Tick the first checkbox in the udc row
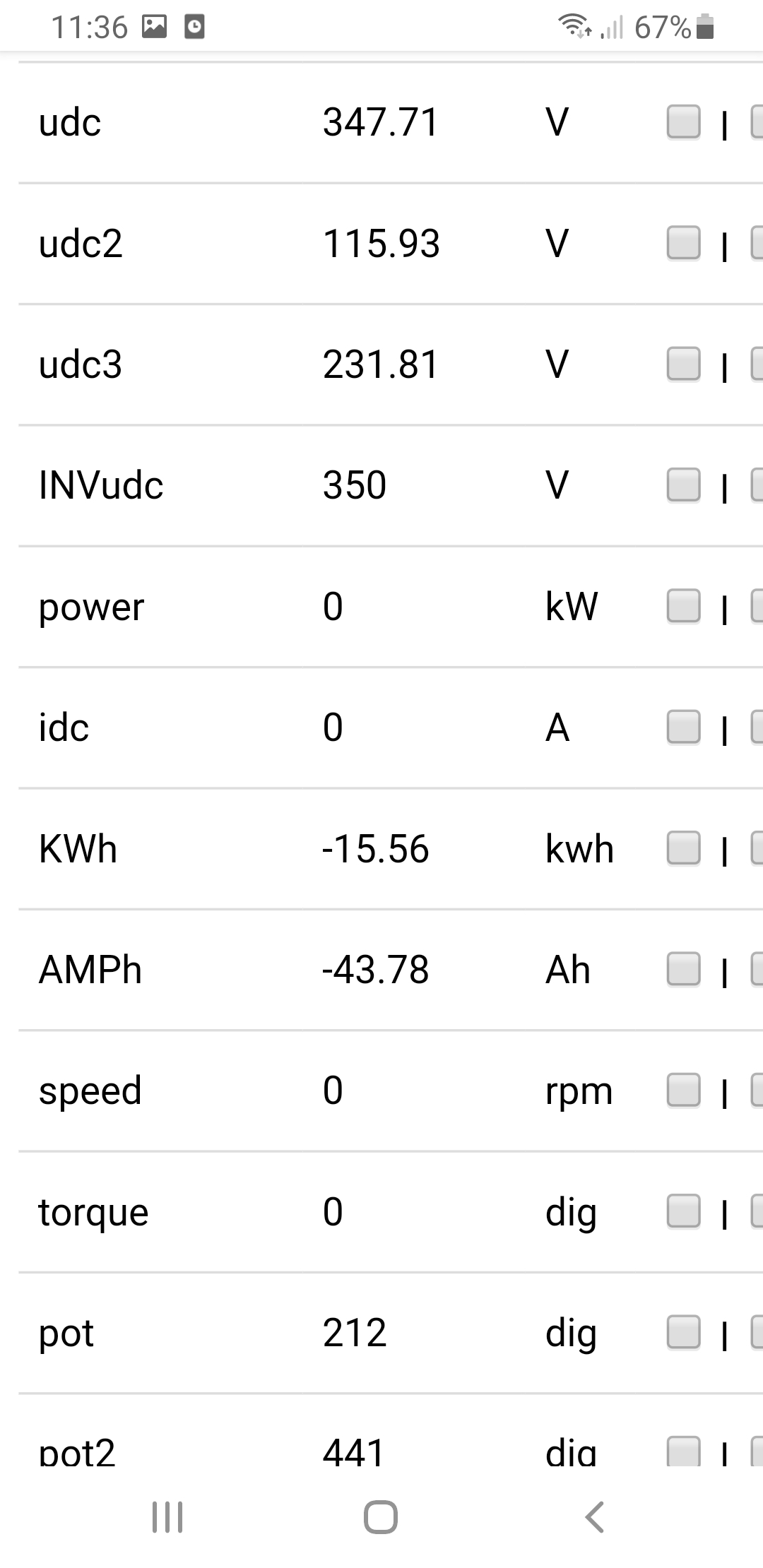This screenshot has height=1568, width=763. [683, 121]
